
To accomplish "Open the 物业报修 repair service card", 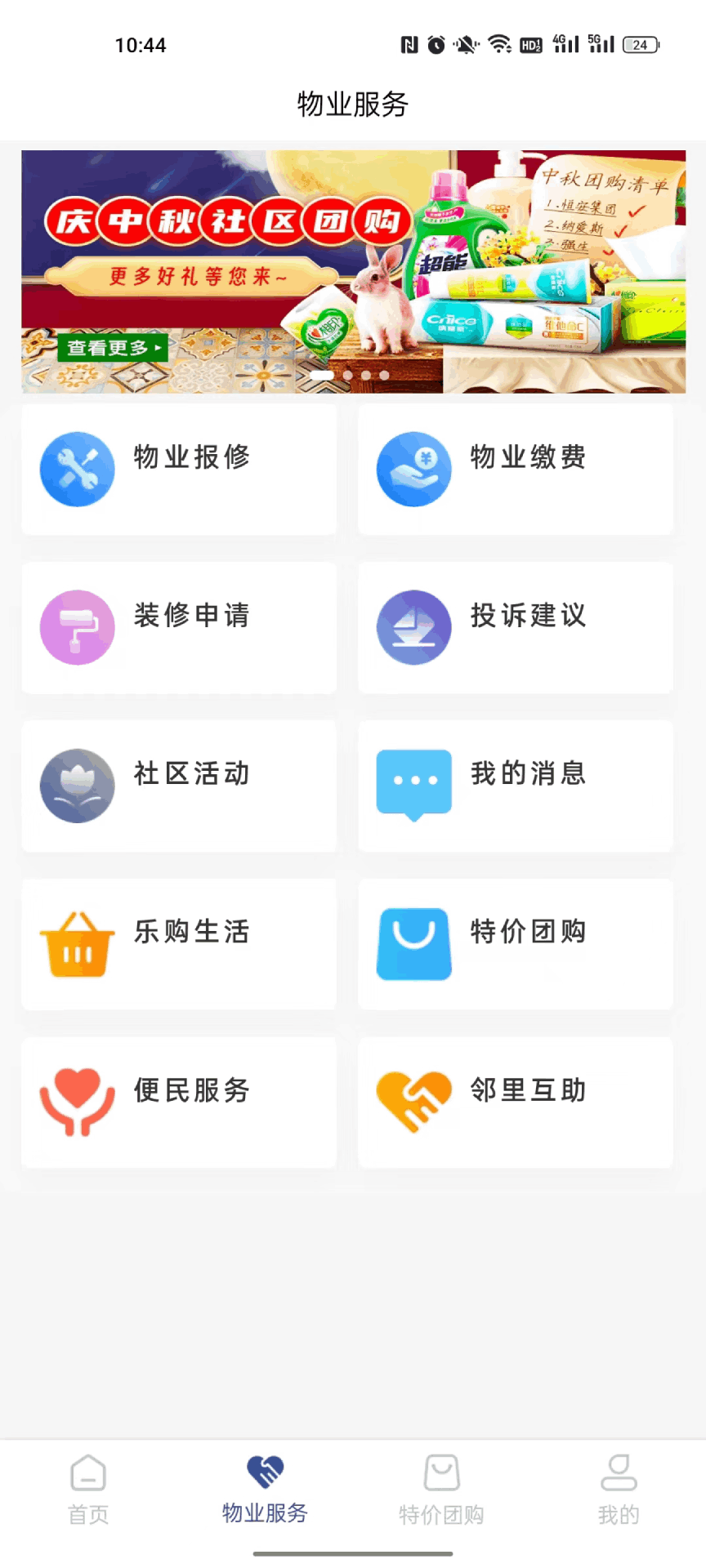I will (x=179, y=469).
